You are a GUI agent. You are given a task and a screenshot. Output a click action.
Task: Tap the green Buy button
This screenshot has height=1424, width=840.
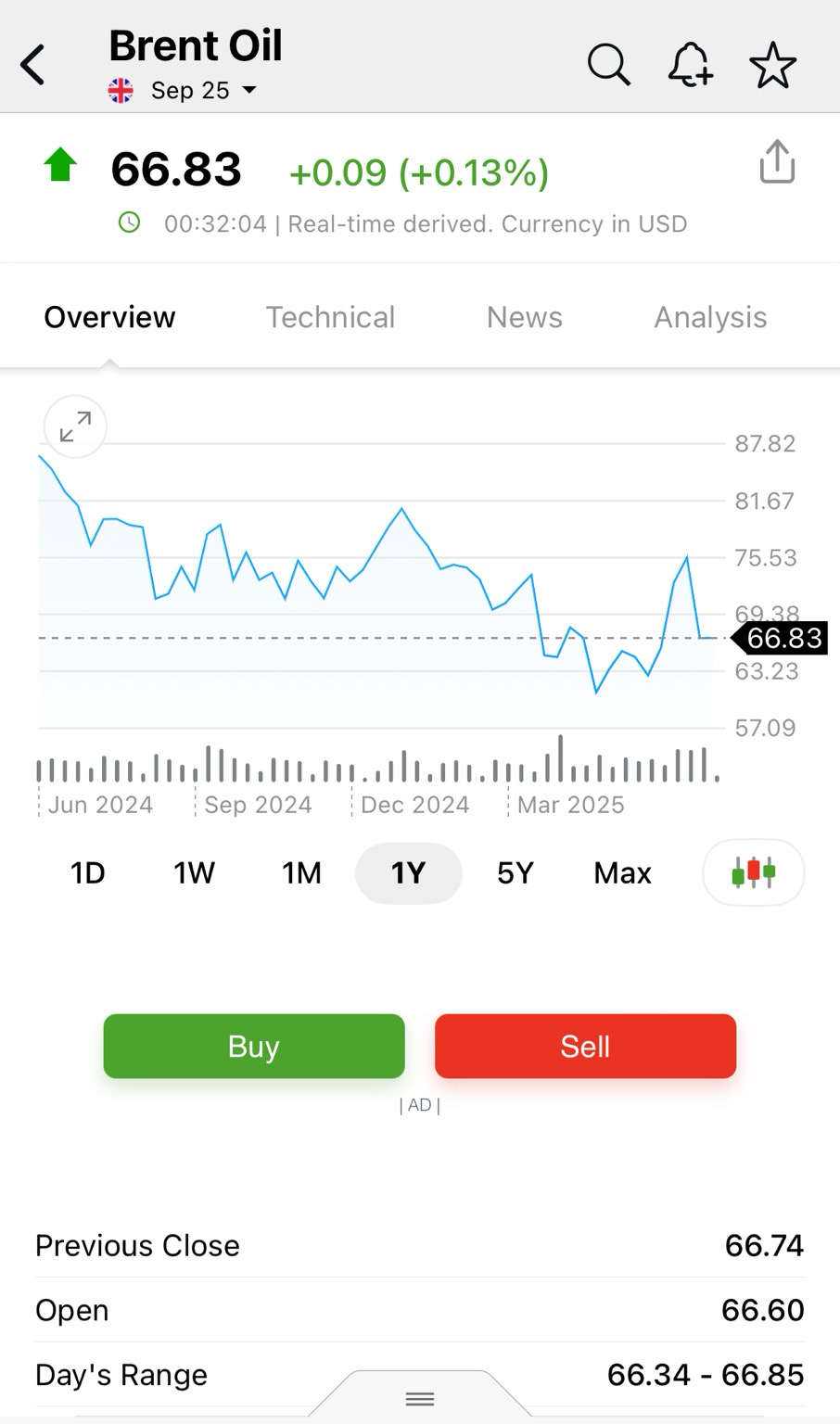[254, 1046]
